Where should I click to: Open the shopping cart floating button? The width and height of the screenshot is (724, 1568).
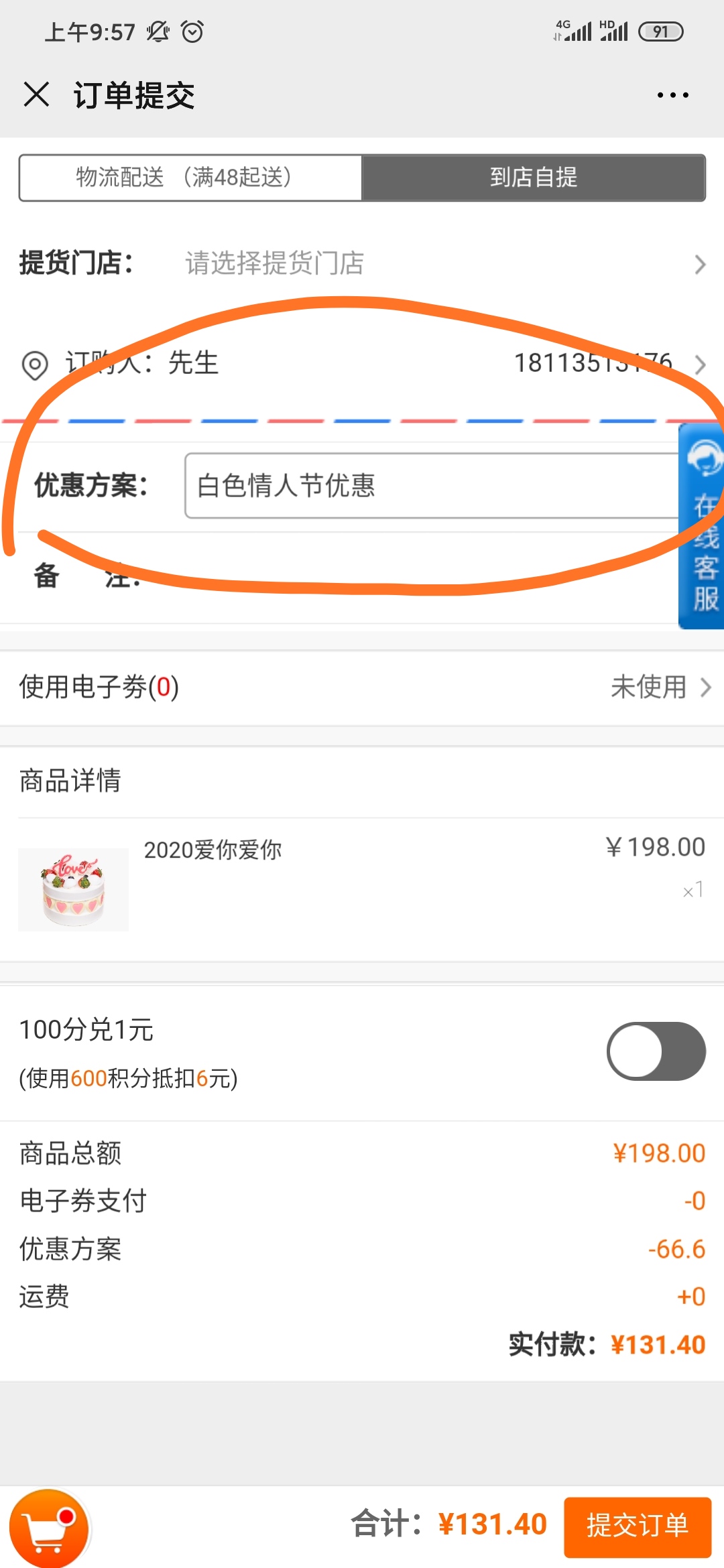[49, 1529]
